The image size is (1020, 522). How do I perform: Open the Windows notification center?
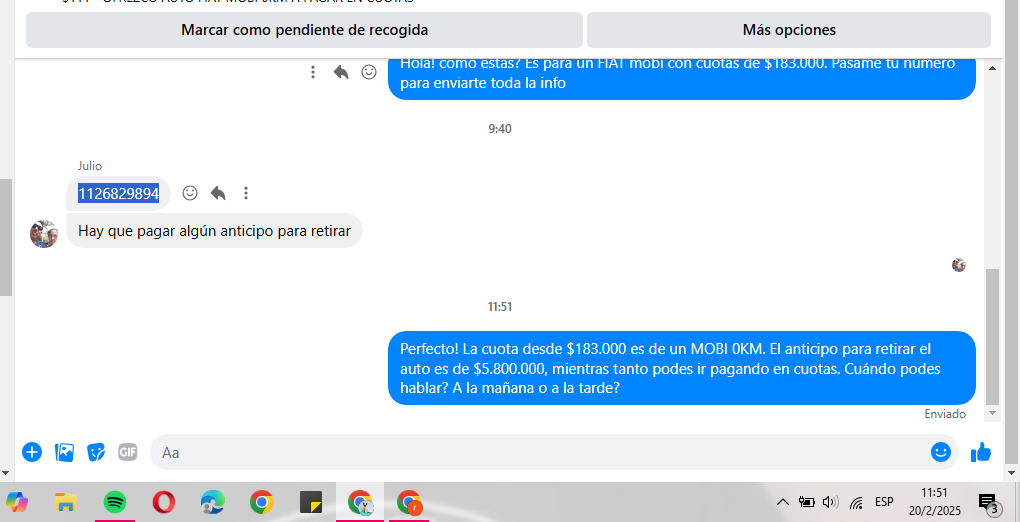[x=988, y=502]
